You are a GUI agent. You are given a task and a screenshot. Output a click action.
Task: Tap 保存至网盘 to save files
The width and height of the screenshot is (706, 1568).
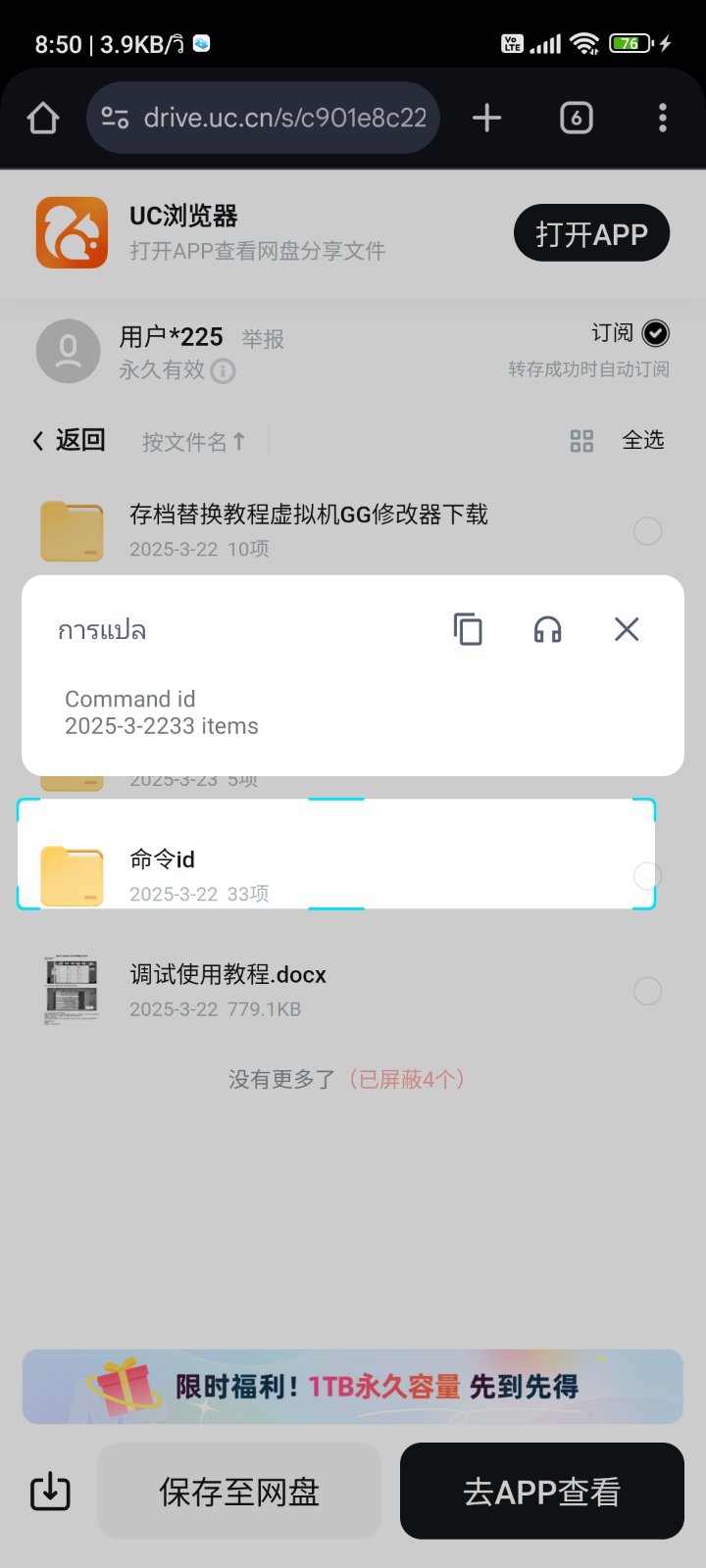[x=239, y=1492]
